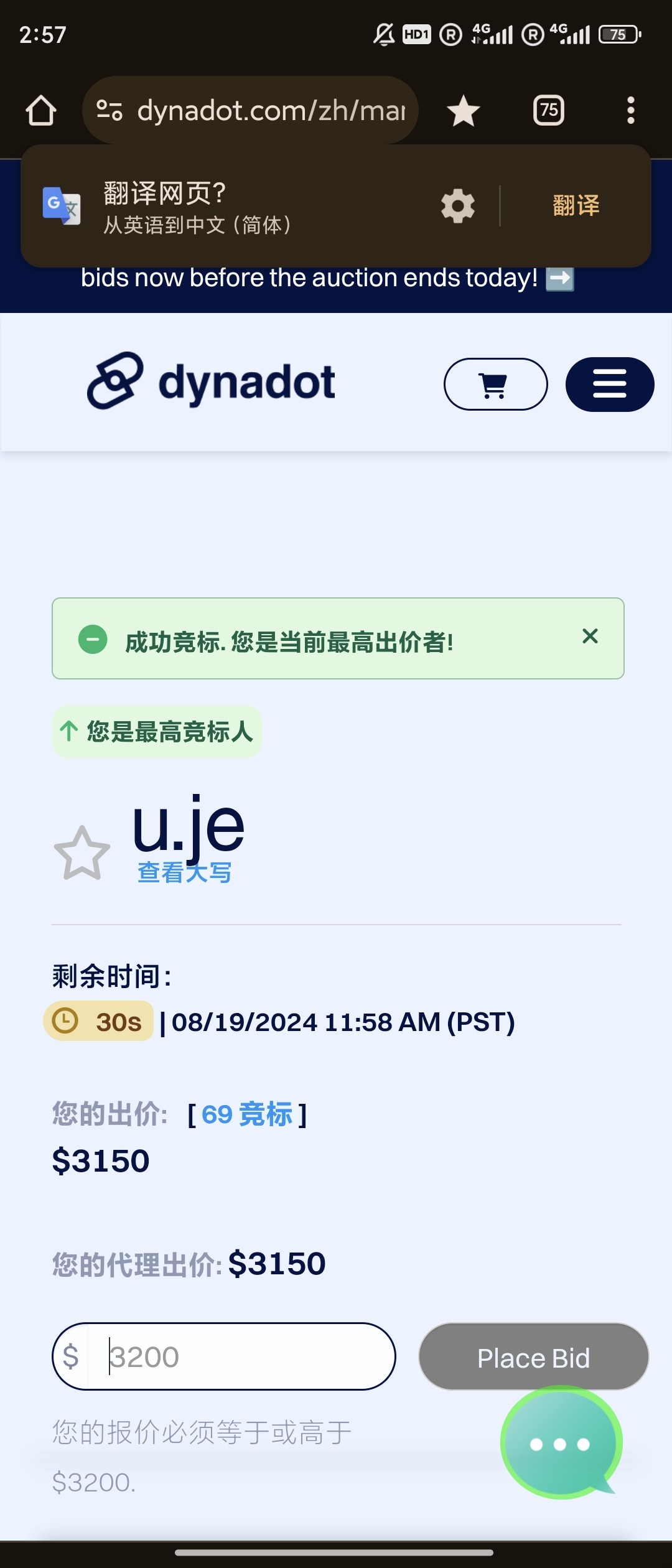The width and height of the screenshot is (672, 1568).
Task: Tap 翻译 to translate the page
Action: [576, 206]
